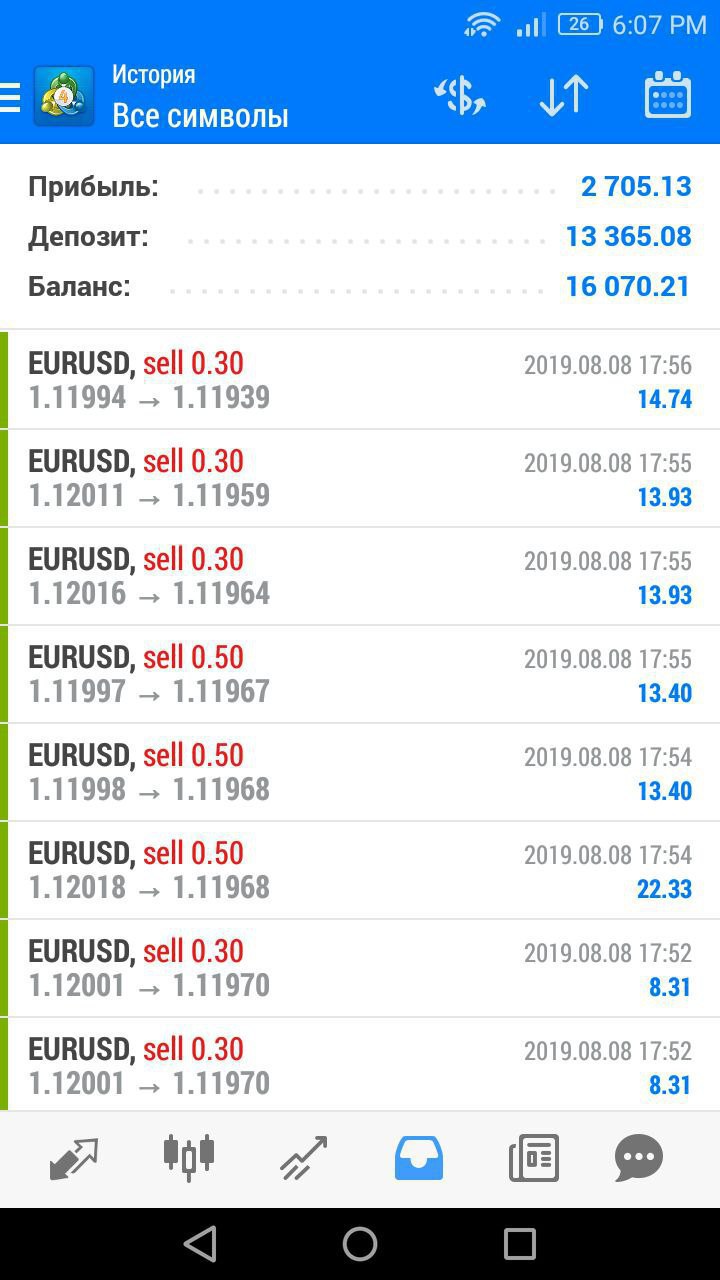Open the symbol filter icon

coord(460,96)
